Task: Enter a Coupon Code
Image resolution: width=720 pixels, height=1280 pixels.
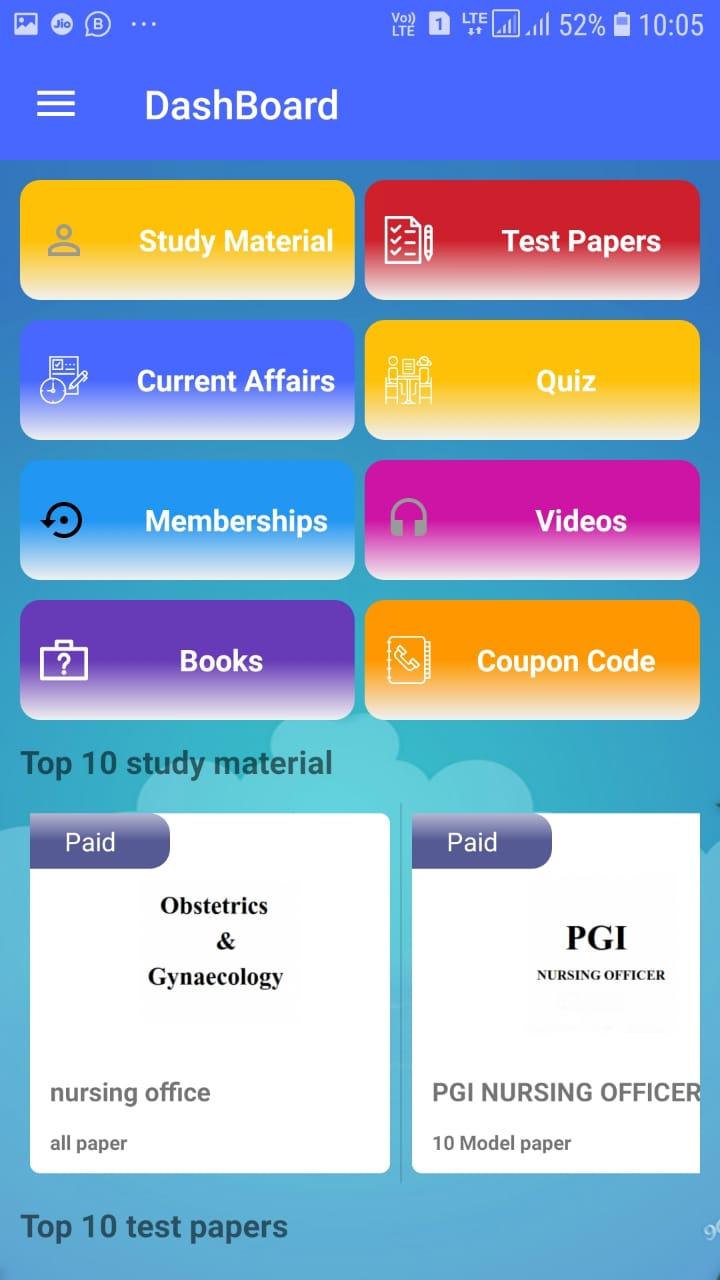Action: click(532, 660)
